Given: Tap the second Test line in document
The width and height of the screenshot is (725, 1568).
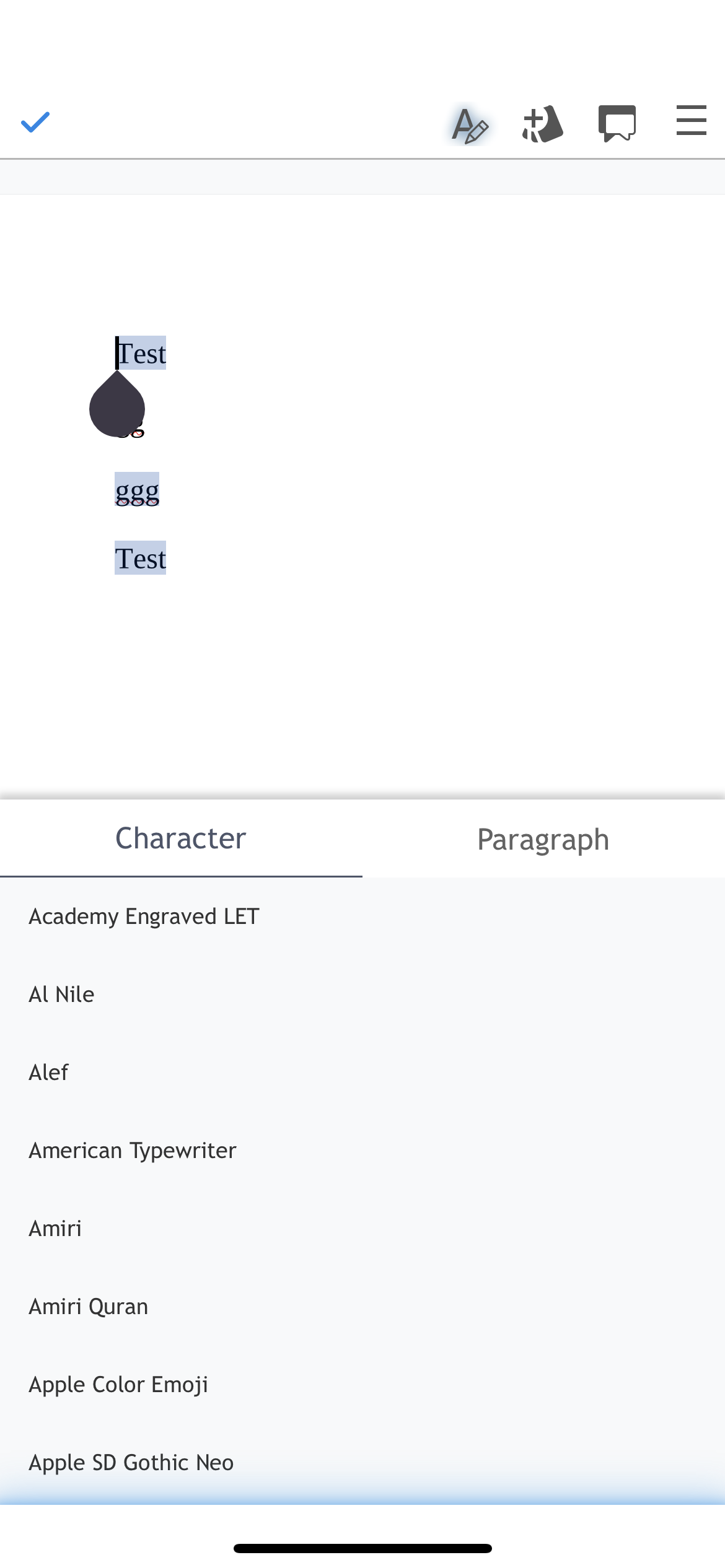Looking at the screenshot, I should pos(140,558).
